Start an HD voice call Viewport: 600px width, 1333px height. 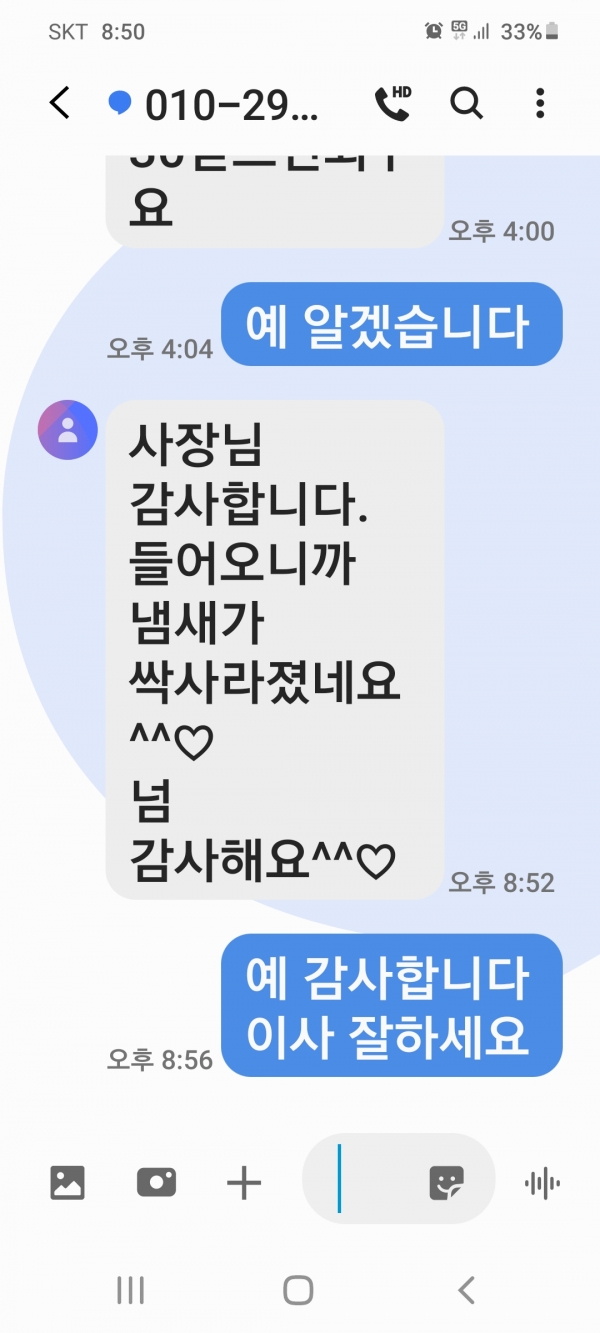(392, 103)
